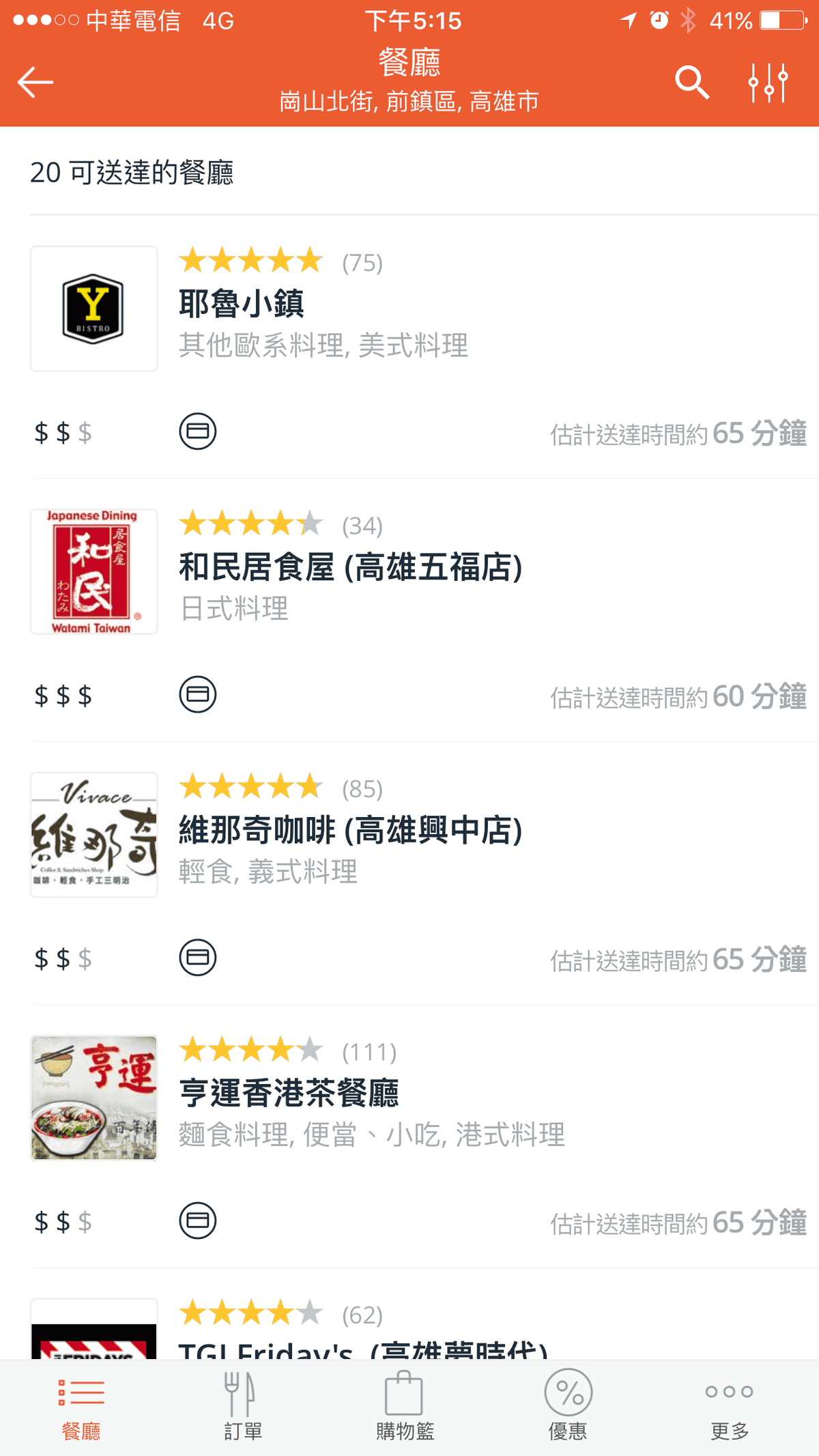Tap the card payment icon for 和民居食屋
The height and width of the screenshot is (1456, 819).
click(x=199, y=695)
